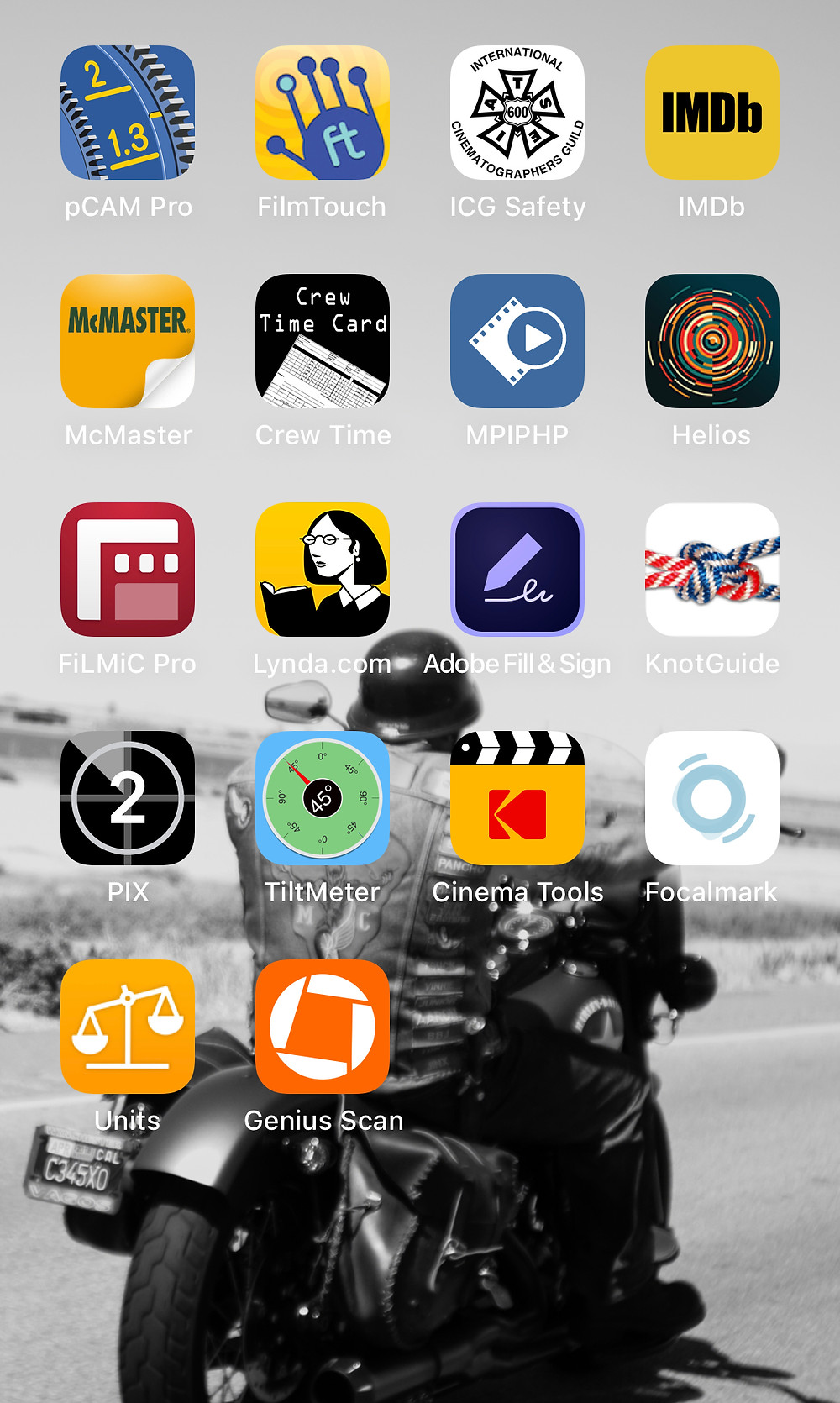The image size is (840, 1403).
Task: Open the Helios app
Action: coord(711,341)
